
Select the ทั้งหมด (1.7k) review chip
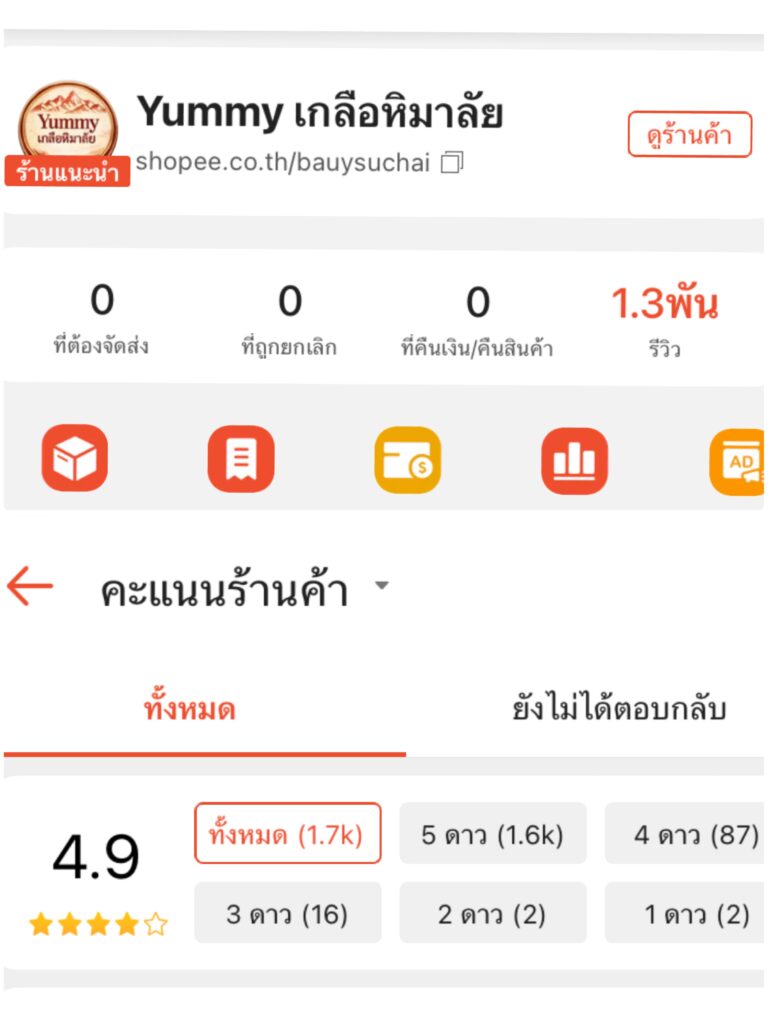coord(288,835)
